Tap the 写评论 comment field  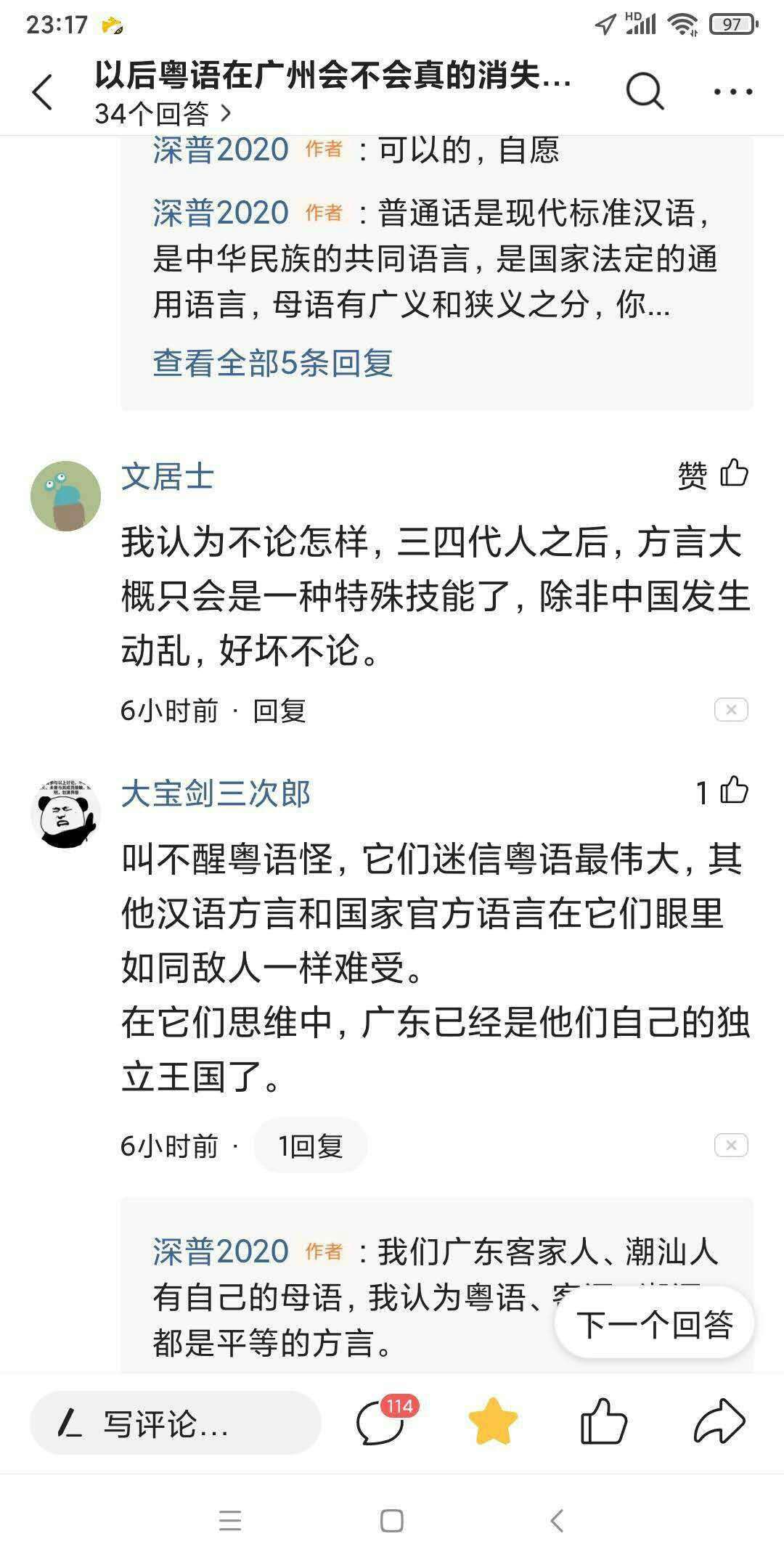pyautogui.click(x=175, y=1424)
